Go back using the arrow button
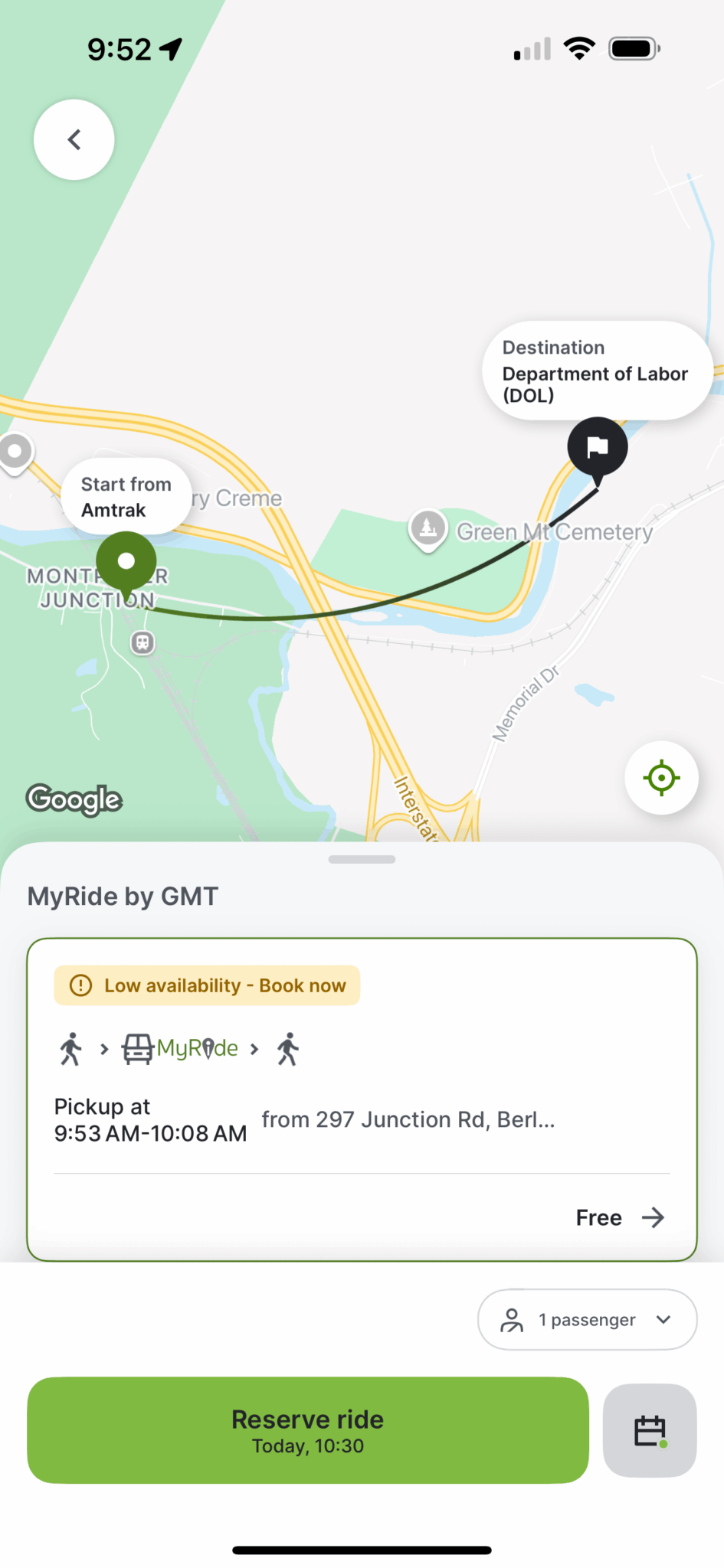724x1568 pixels. click(74, 140)
